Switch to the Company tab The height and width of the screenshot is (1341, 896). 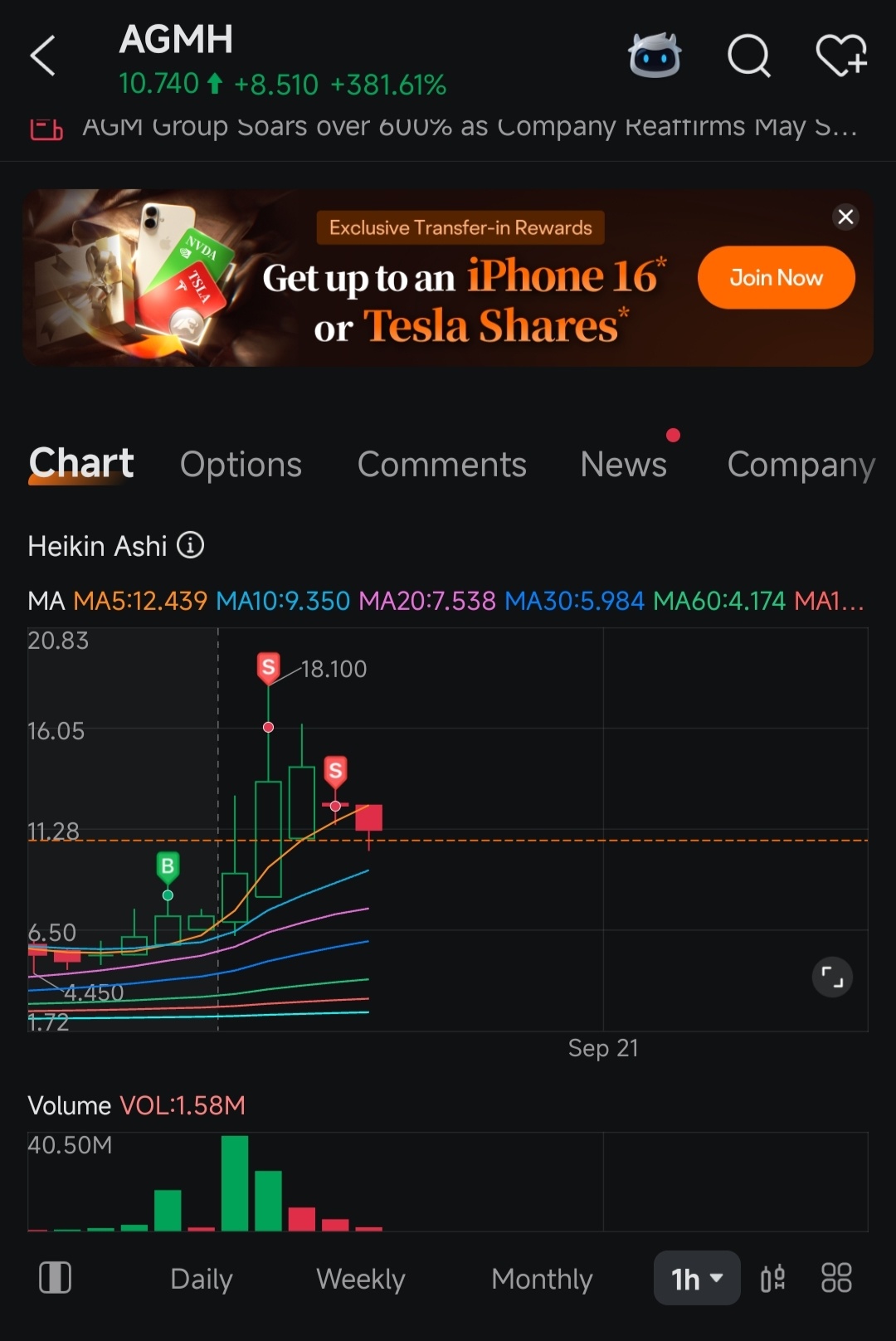pyautogui.click(x=800, y=465)
